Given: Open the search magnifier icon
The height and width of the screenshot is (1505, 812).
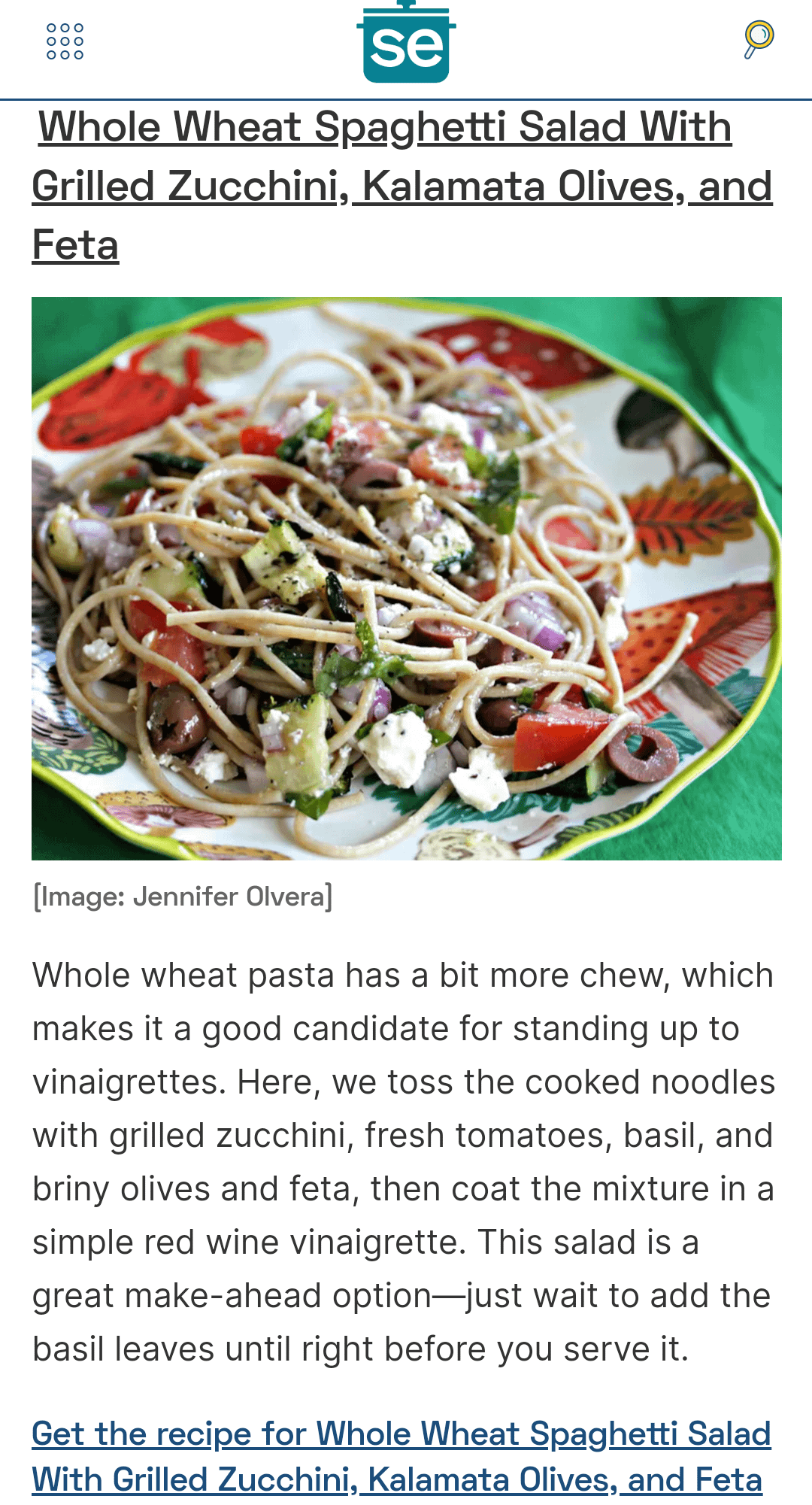Looking at the screenshot, I should [x=759, y=40].
